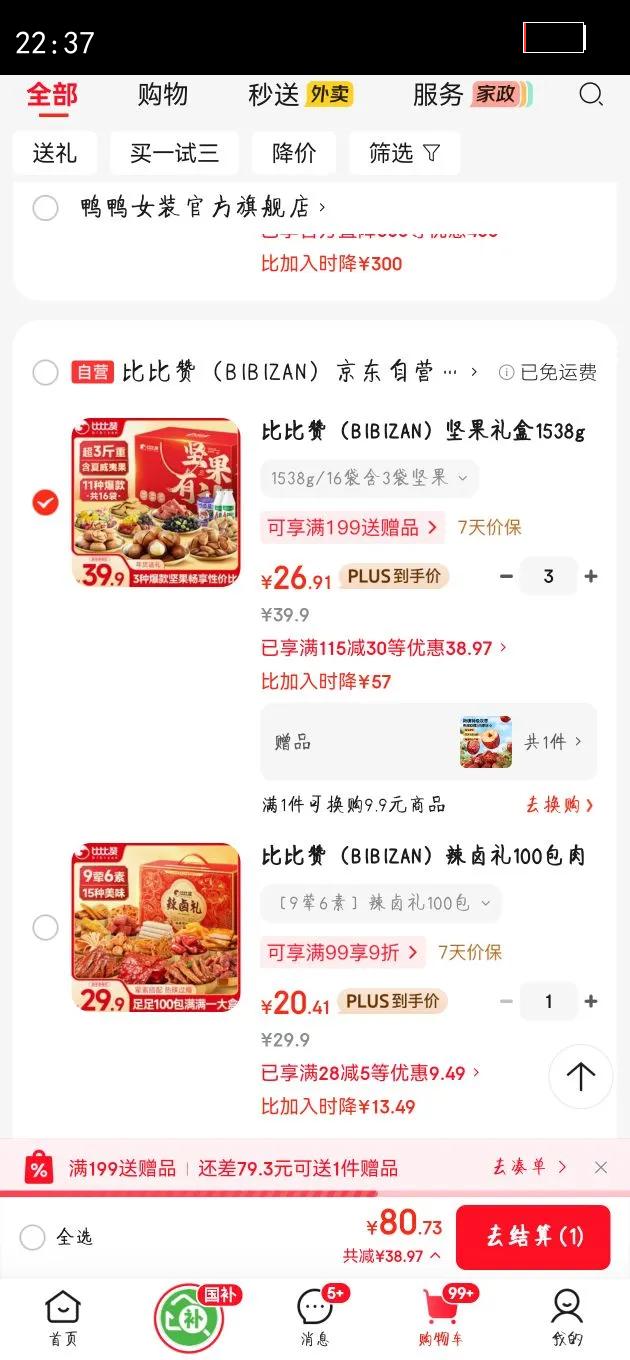Tap 去结算 to check out
The width and height of the screenshot is (630, 1360).
point(533,1237)
